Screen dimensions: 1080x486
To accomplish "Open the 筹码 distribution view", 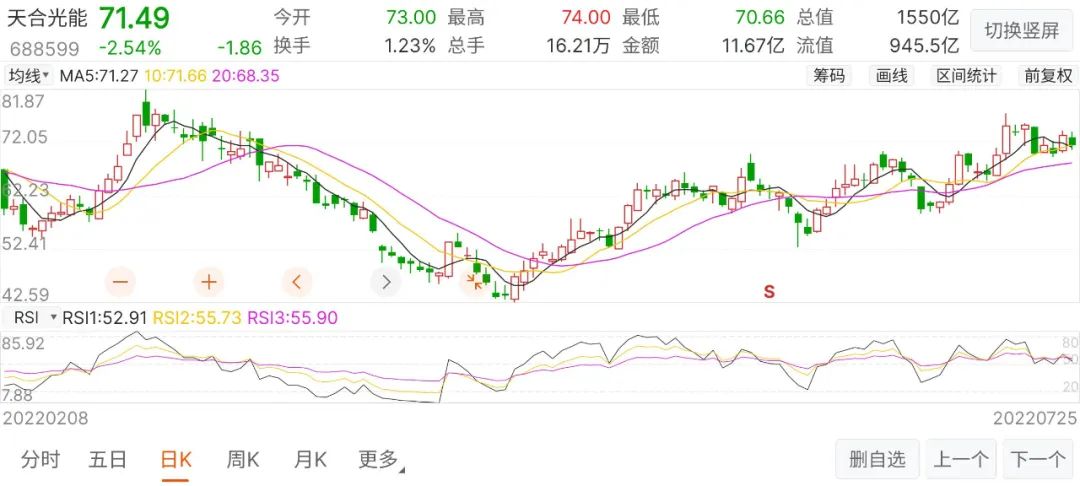I will (829, 76).
